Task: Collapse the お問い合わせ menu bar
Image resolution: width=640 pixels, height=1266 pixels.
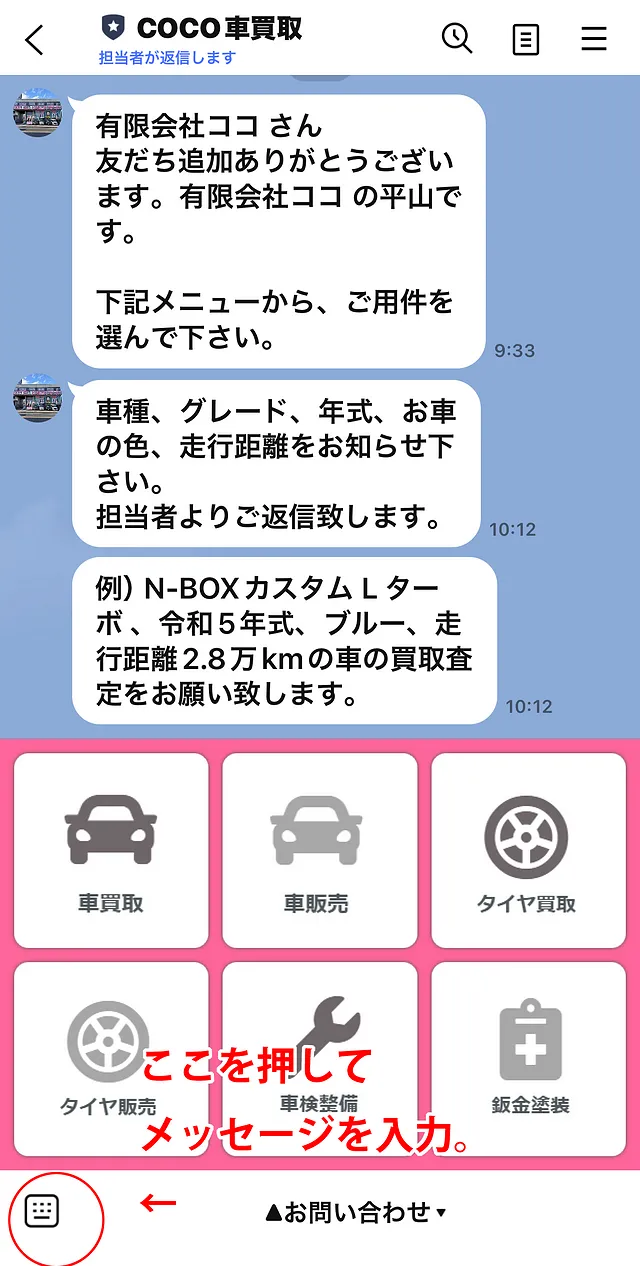Action: click(355, 1213)
